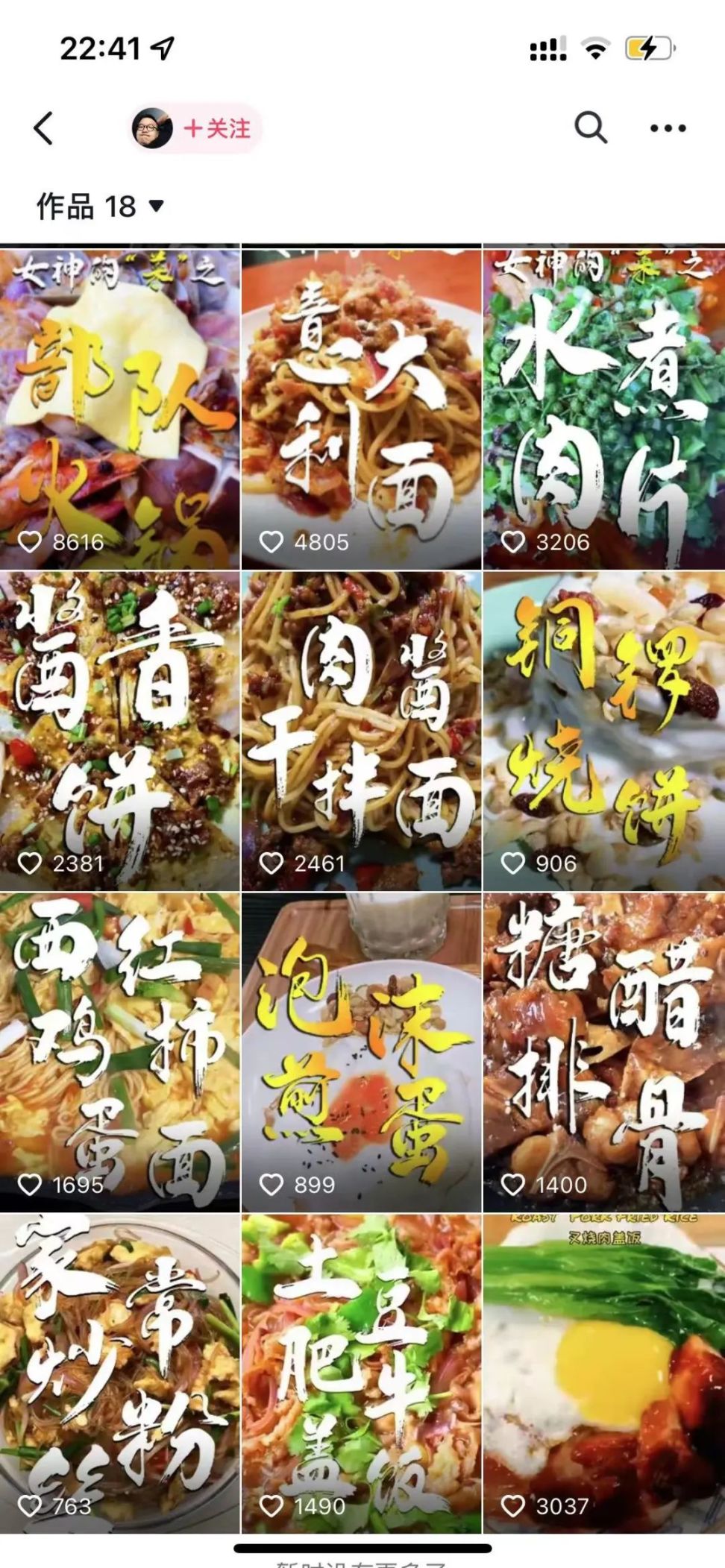Open the 肉酱干拌面 video
This screenshot has height=1568, width=725.
click(362, 731)
